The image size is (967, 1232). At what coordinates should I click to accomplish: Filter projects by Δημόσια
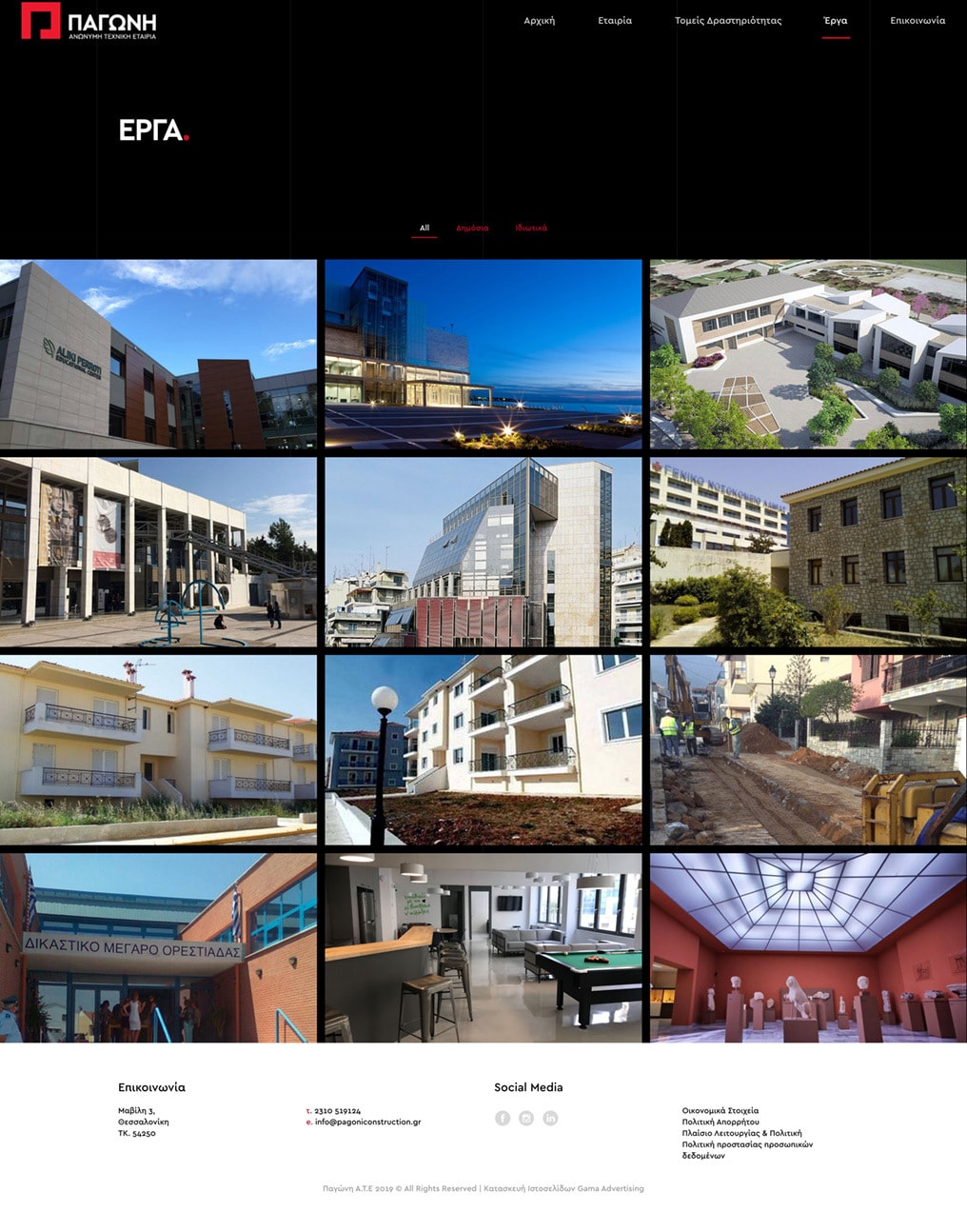472,229
